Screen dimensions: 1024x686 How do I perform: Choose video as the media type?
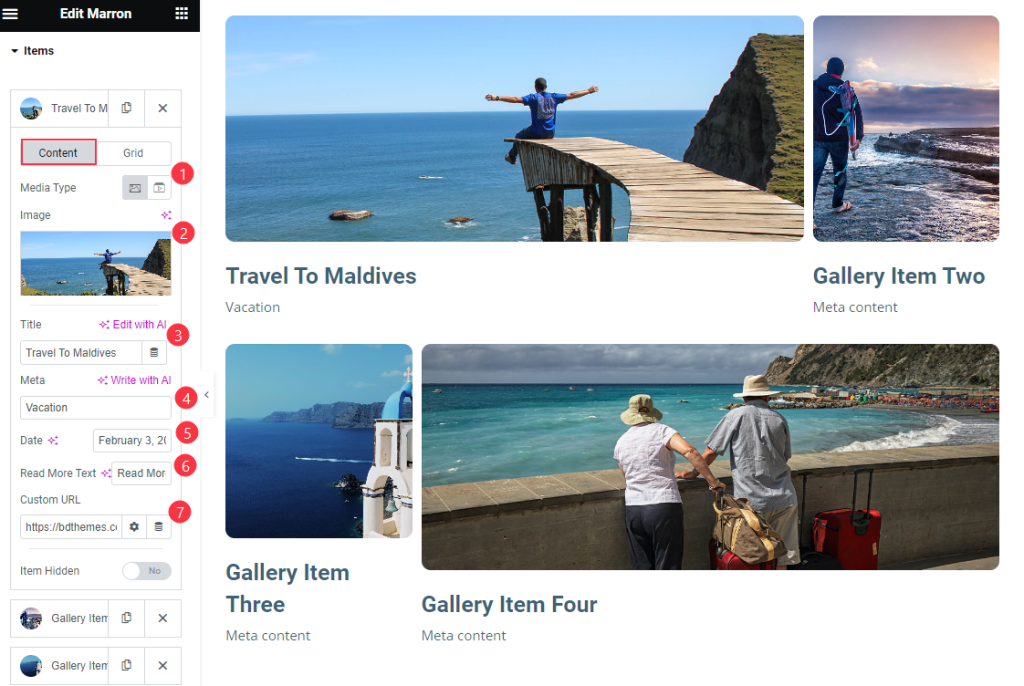tap(159, 188)
